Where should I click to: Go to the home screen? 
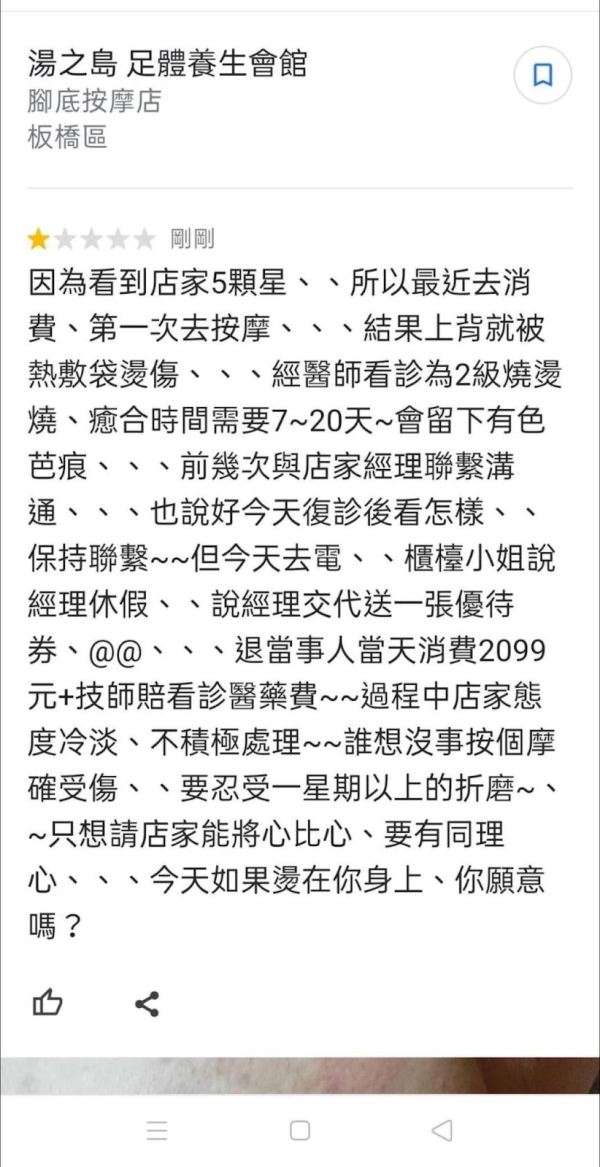click(x=299, y=1131)
